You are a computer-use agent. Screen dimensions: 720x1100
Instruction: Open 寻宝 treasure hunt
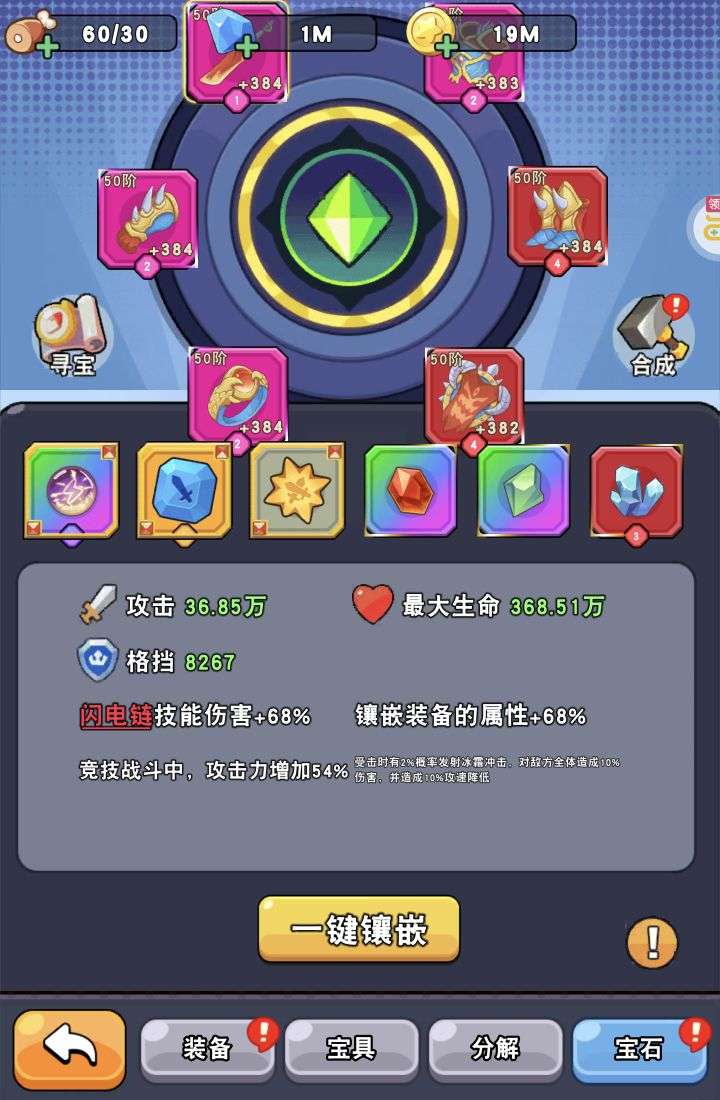pyautogui.click(x=71, y=337)
